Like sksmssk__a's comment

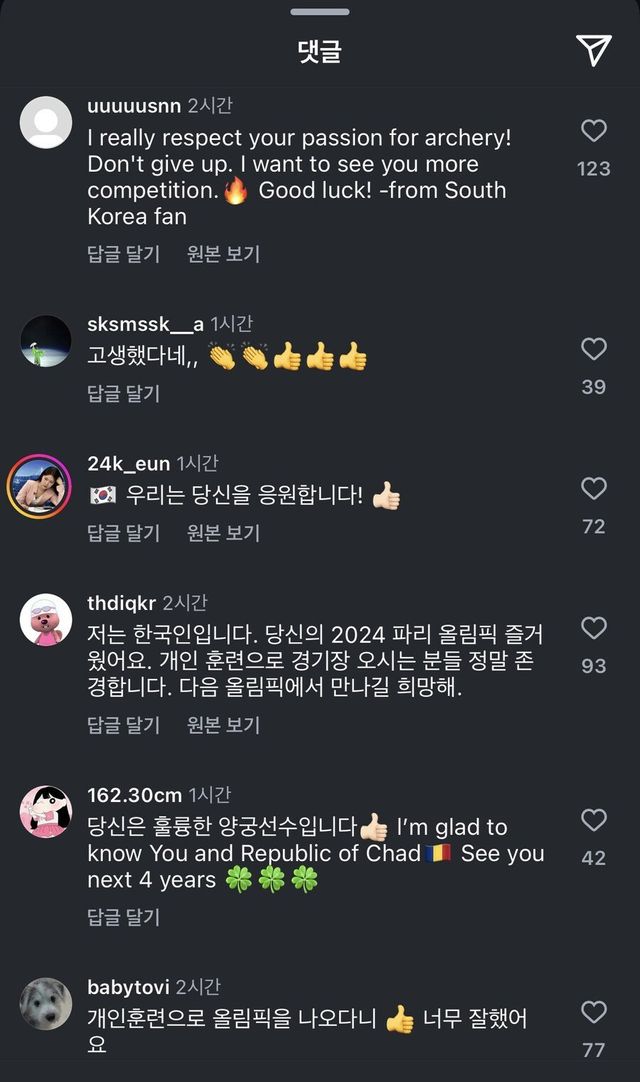[x=594, y=348]
